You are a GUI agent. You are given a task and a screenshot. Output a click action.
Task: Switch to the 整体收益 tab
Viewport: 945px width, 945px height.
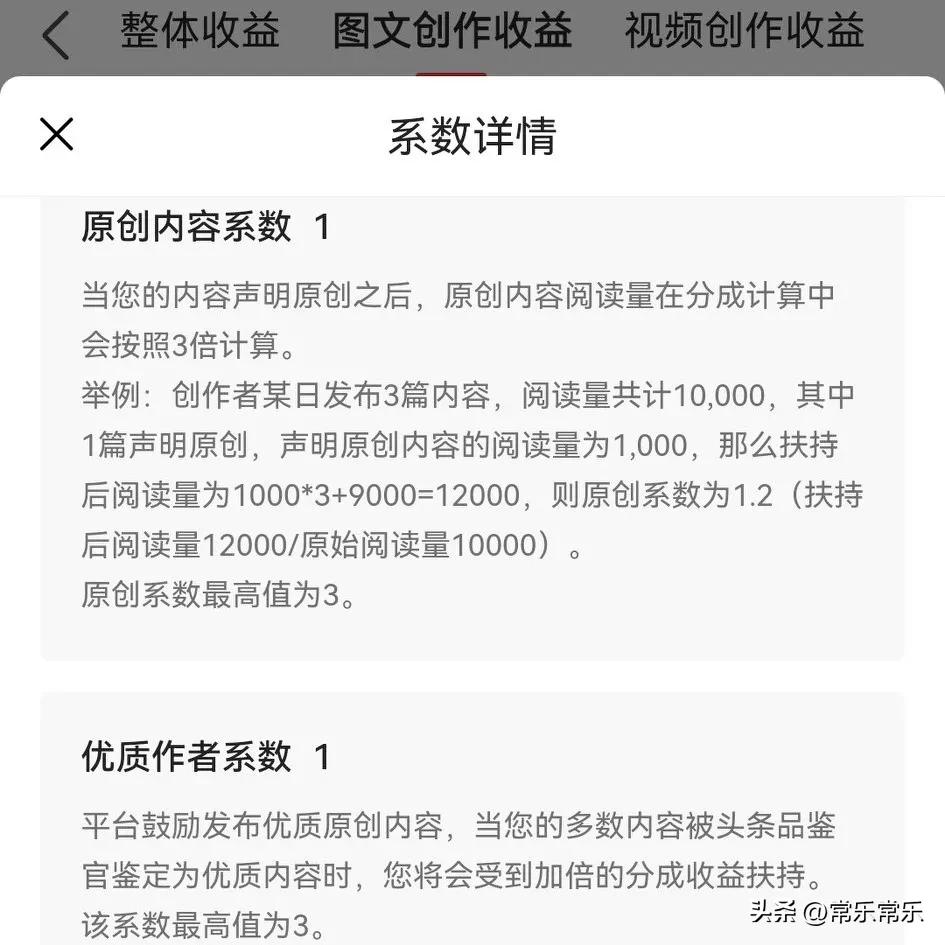(200, 32)
